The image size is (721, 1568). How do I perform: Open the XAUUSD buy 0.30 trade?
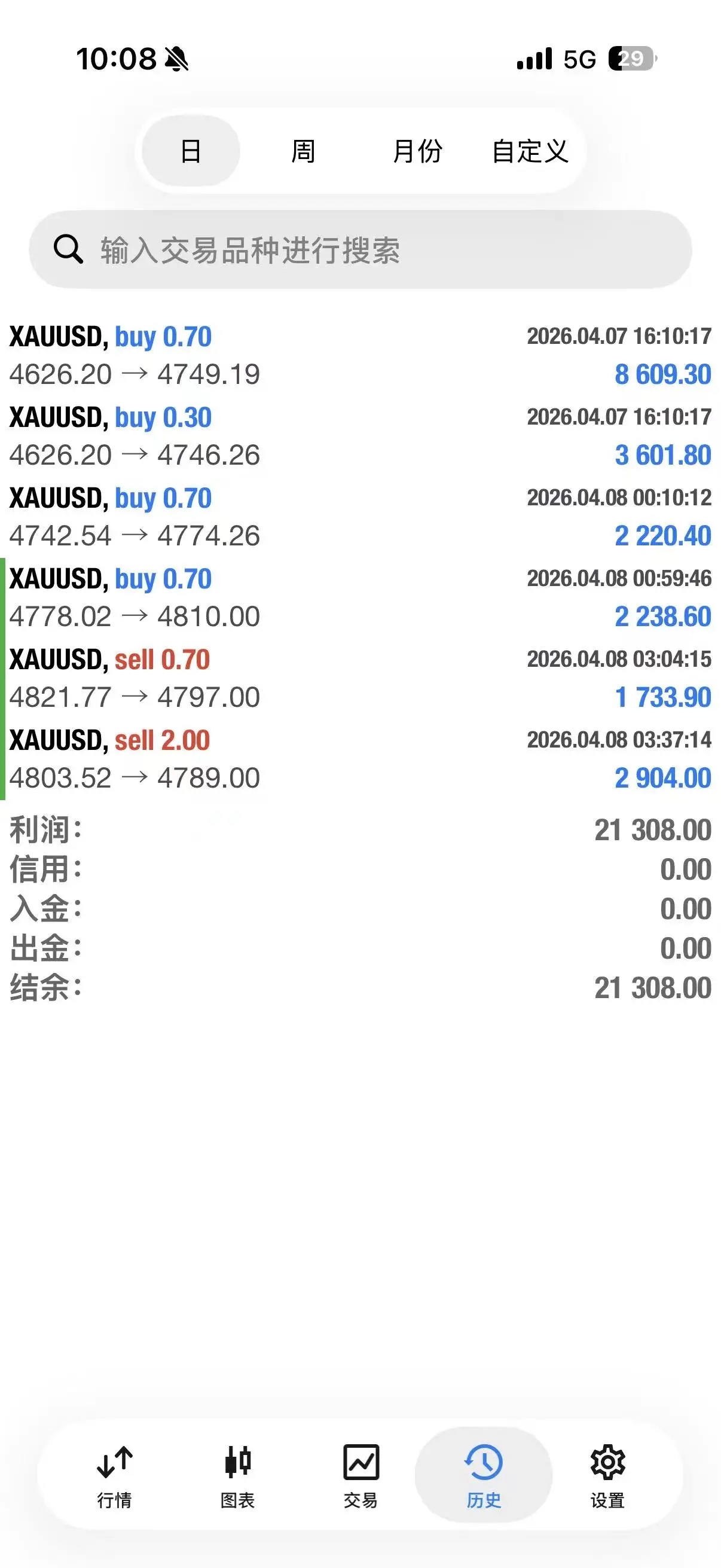(360, 437)
